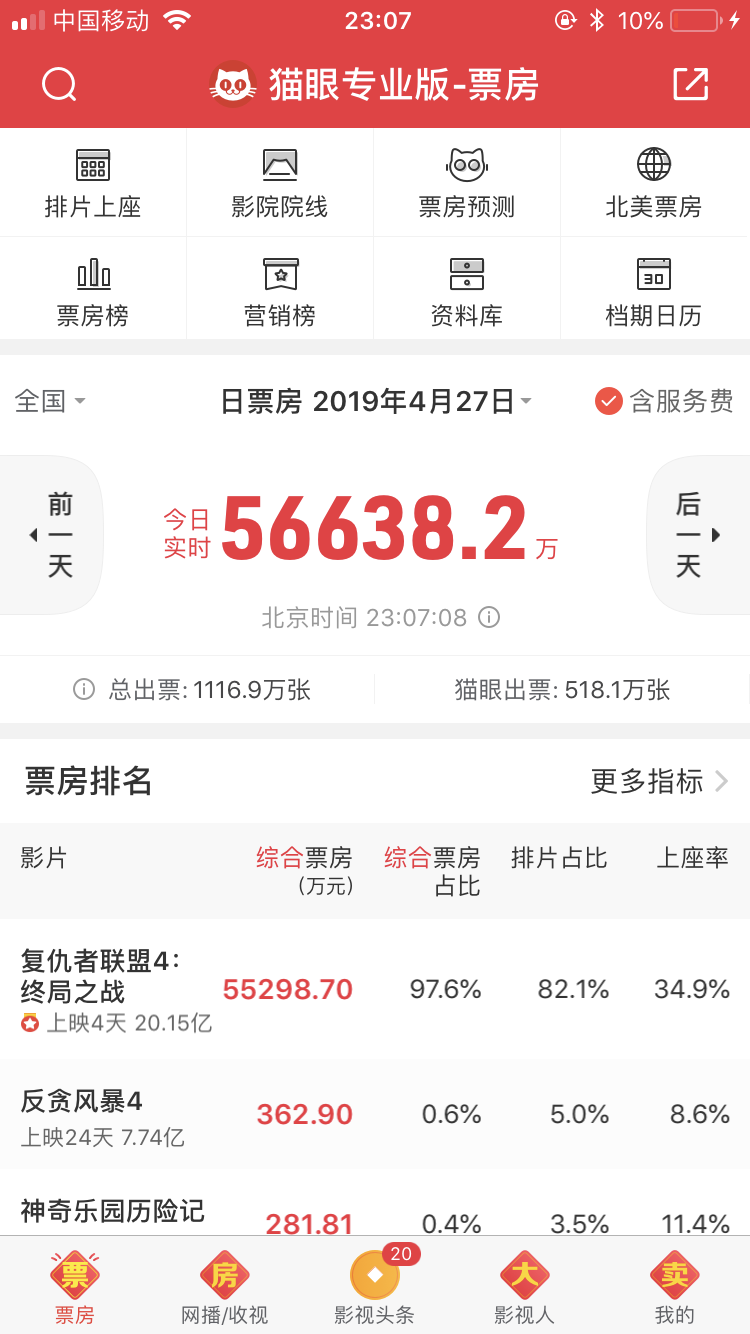Screen dimensions: 750x1334
Task: Expand the 全国 region dropdown
Action: coord(50,401)
